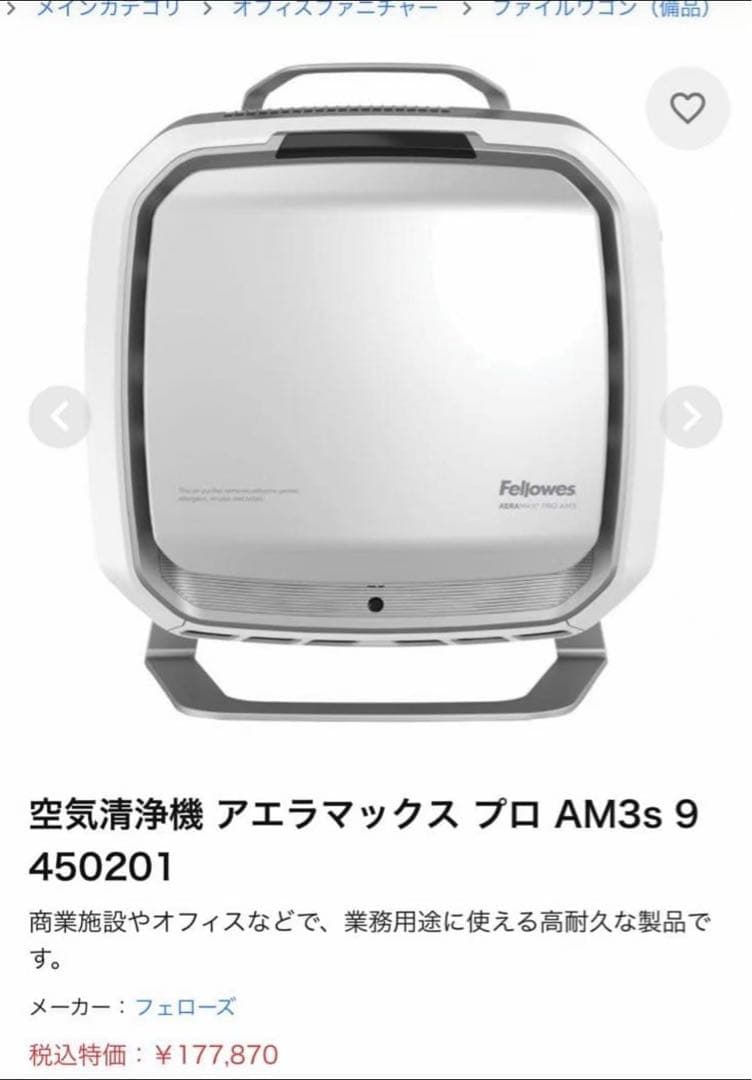Viewport: 752px width, 1080px height.
Task: Click the ¥177,870 price value
Action: 215,1052
